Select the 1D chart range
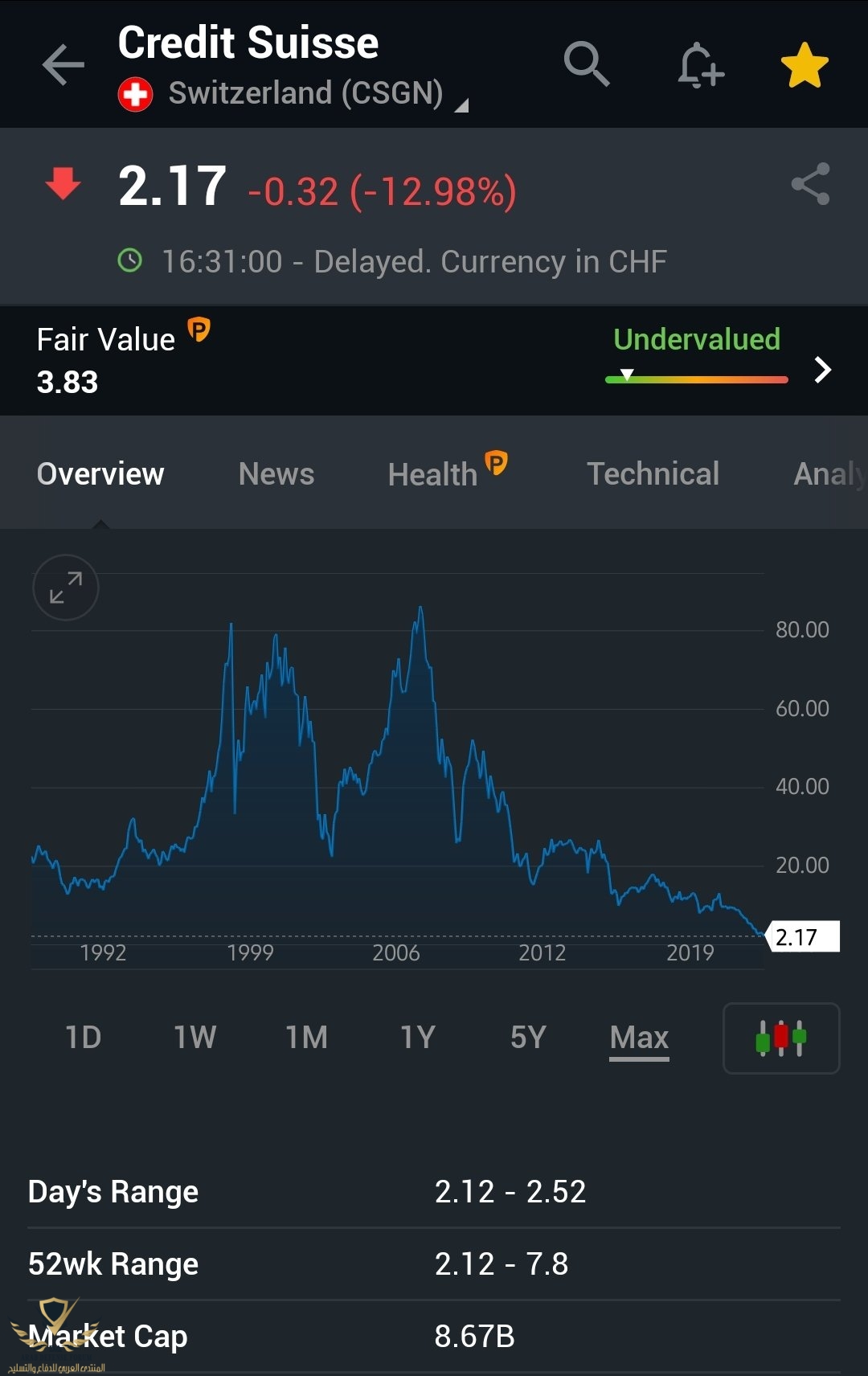 (83, 1038)
